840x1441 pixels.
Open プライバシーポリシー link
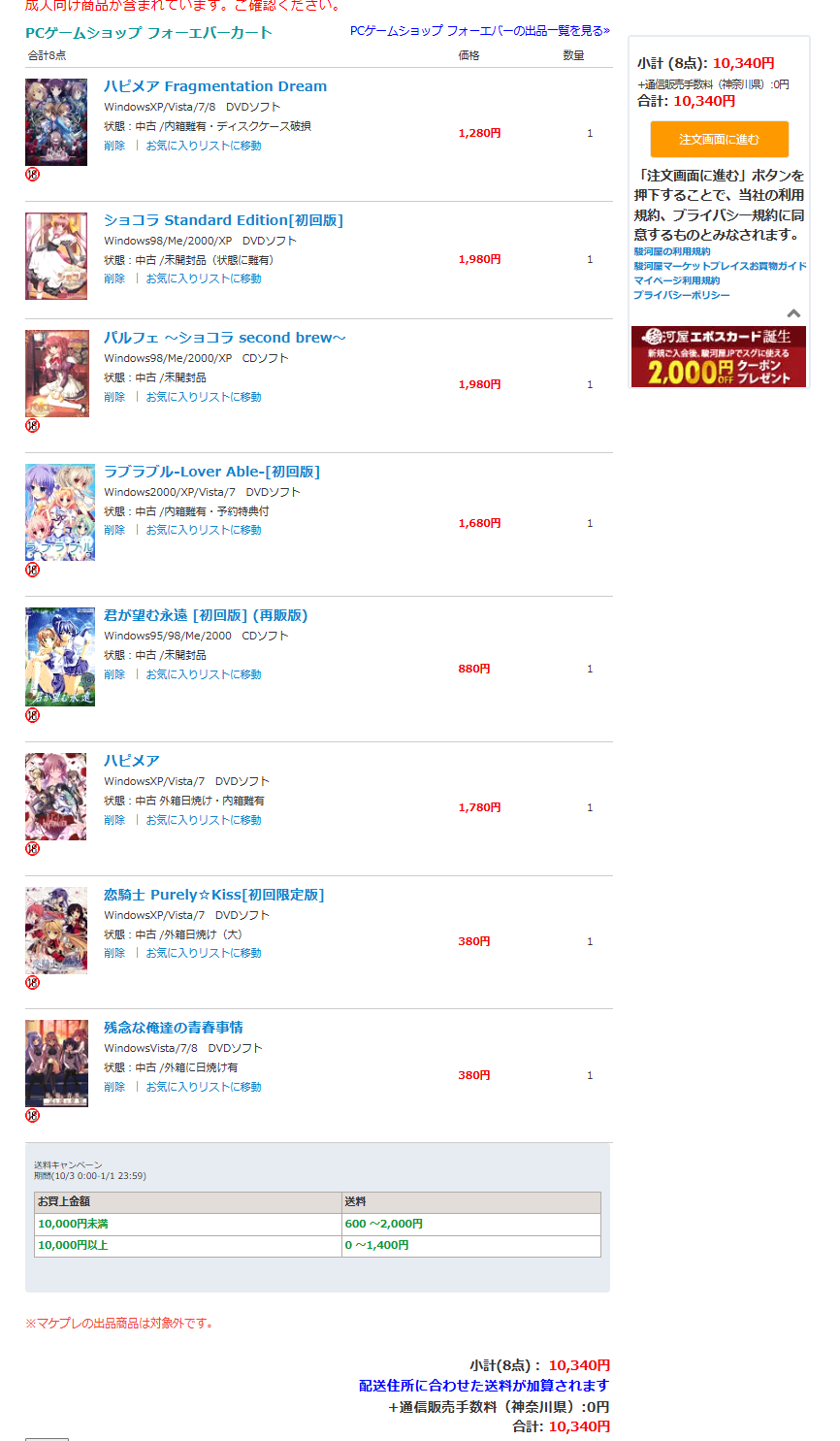point(681,295)
